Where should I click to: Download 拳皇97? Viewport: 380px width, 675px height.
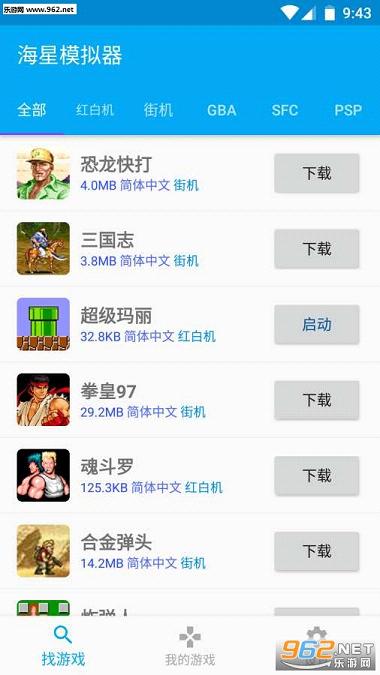[x=317, y=400]
